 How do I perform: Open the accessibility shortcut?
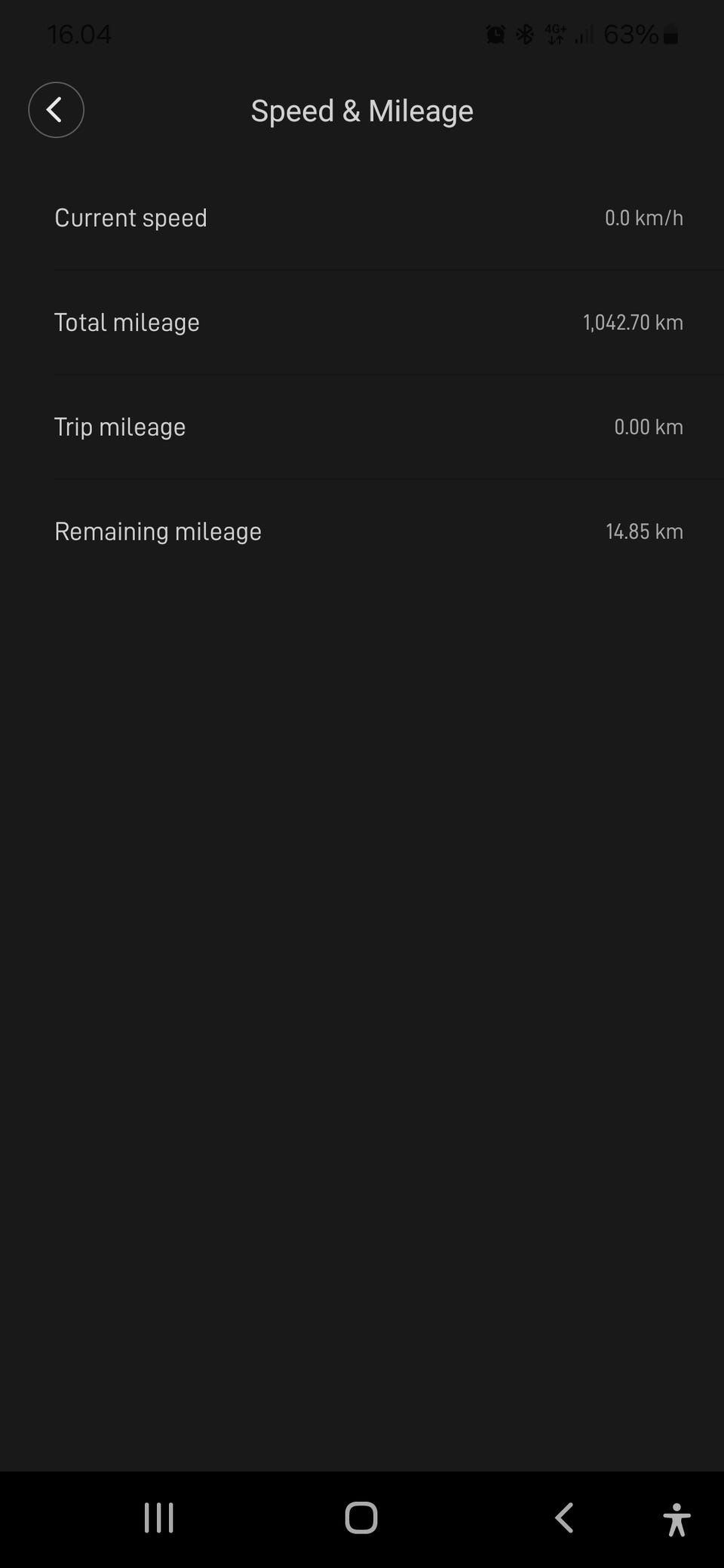[x=676, y=1519]
